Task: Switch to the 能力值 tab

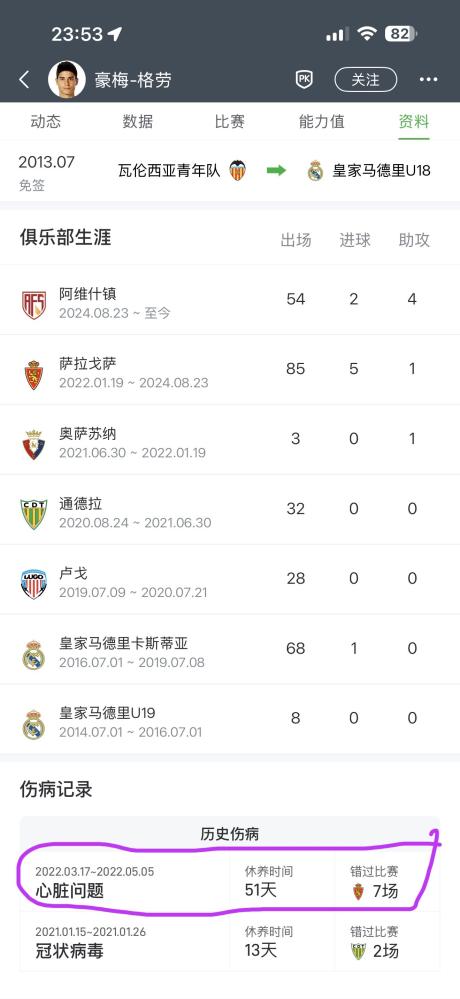Action: coord(322,121)
